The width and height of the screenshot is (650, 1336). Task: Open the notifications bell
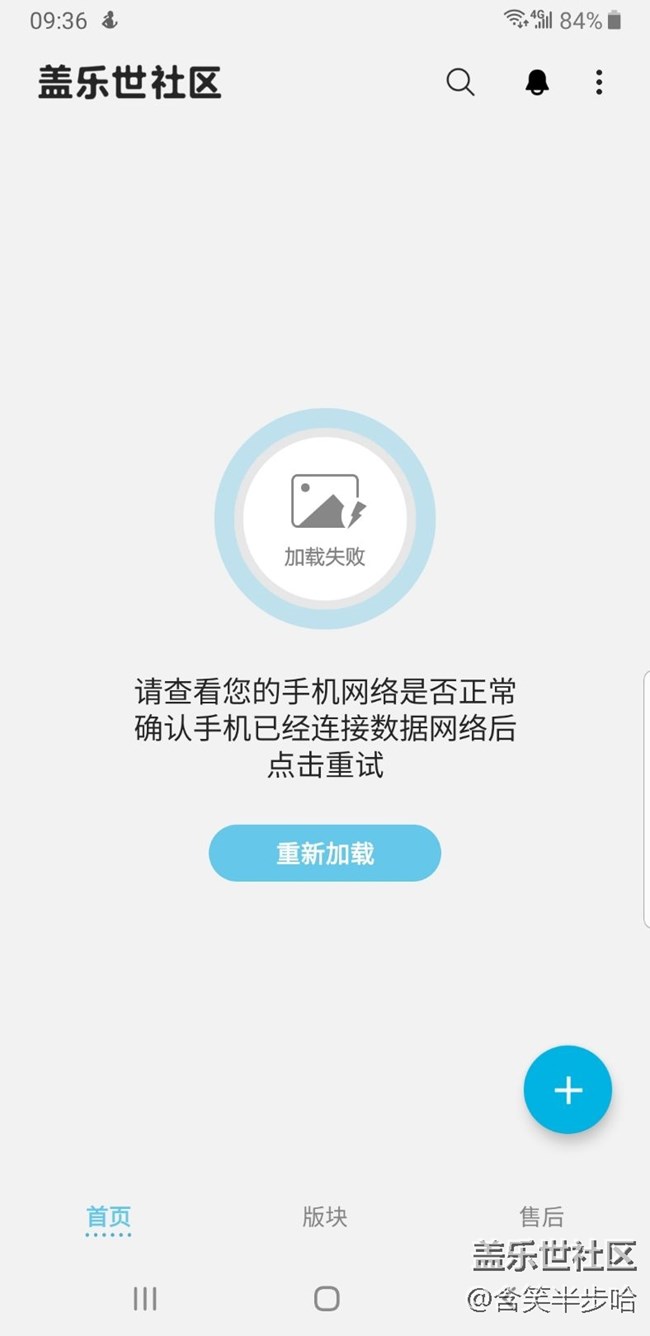coord(537,83)
